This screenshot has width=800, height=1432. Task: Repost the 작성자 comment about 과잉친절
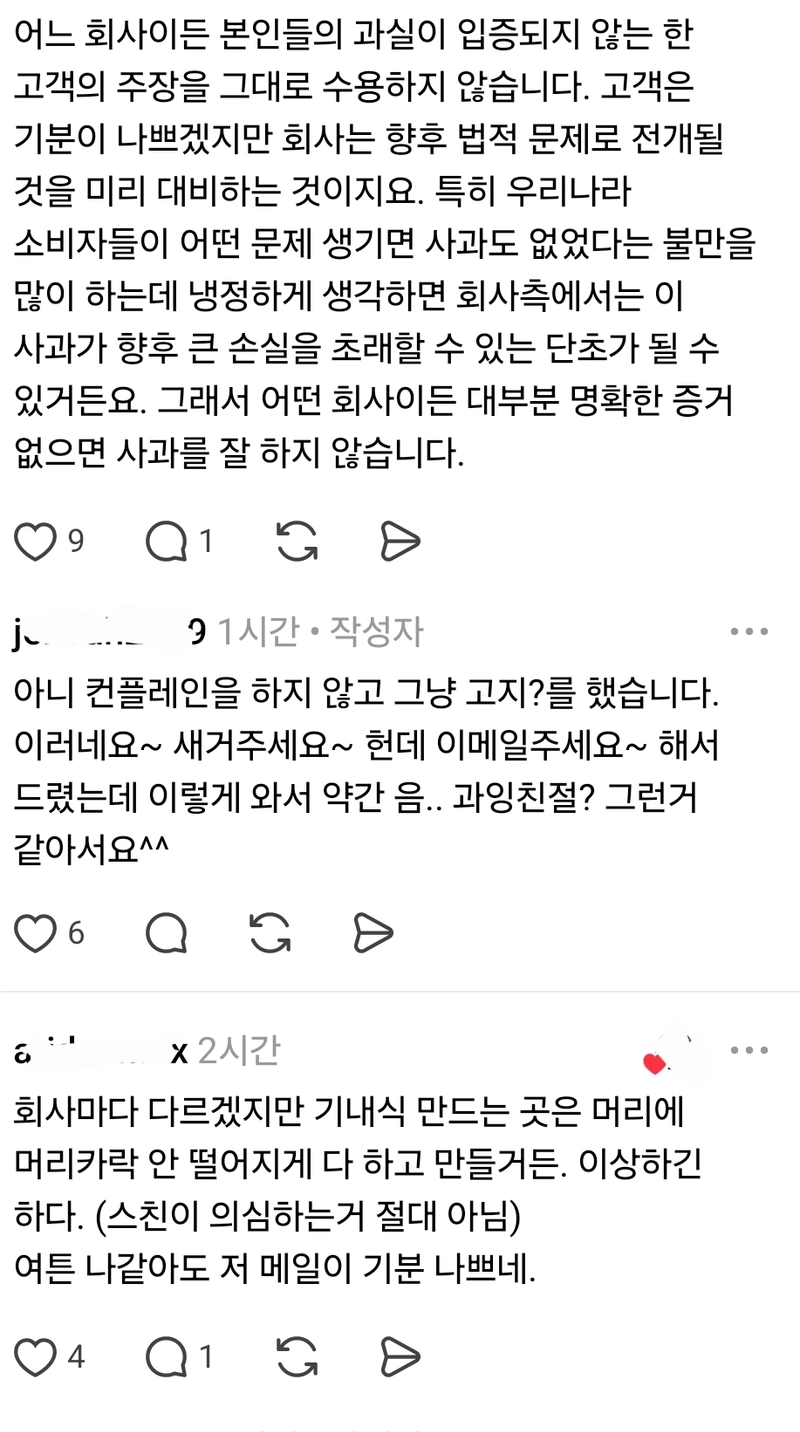267,933
